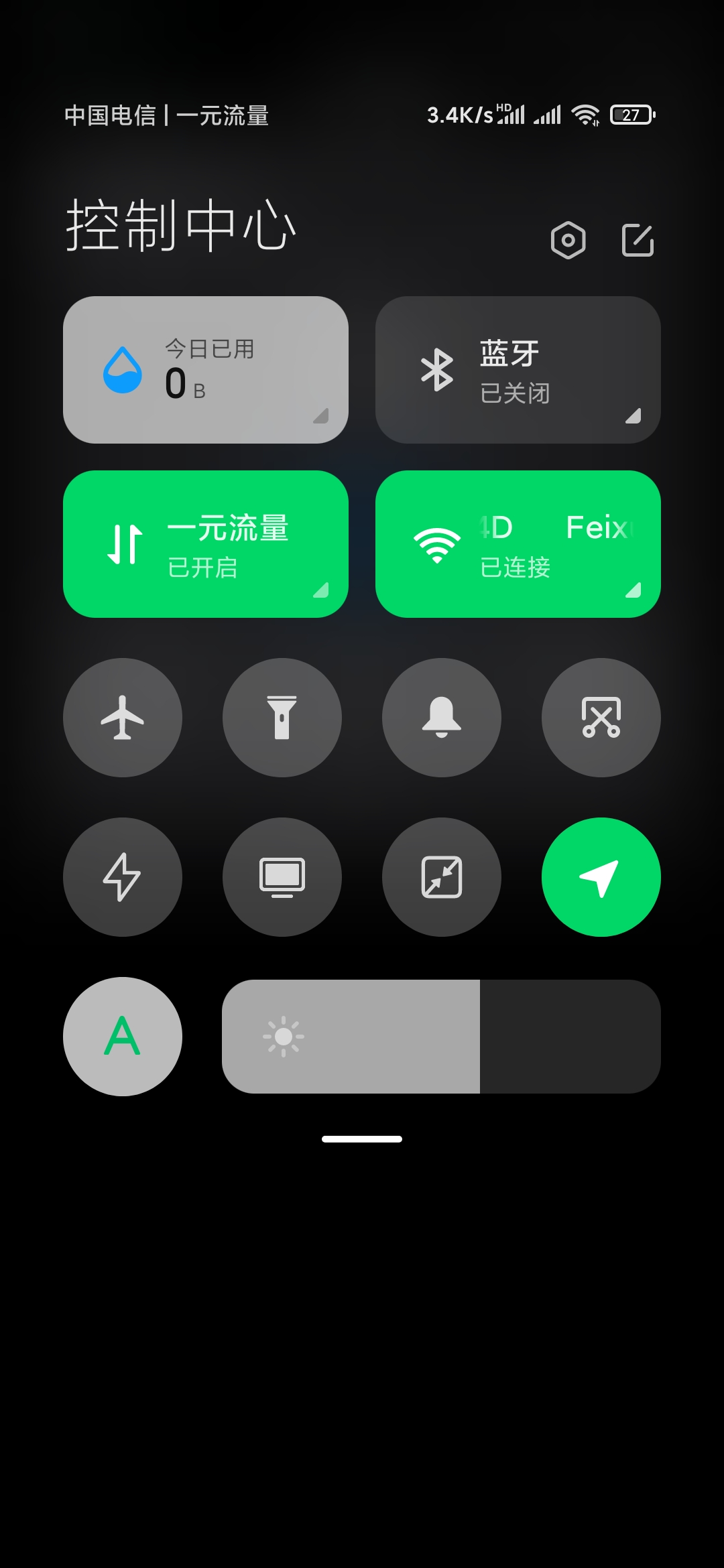724x1568 pixels.
Task: Disable mobile data 一元流量 tile
Action: tap(206, 544)
